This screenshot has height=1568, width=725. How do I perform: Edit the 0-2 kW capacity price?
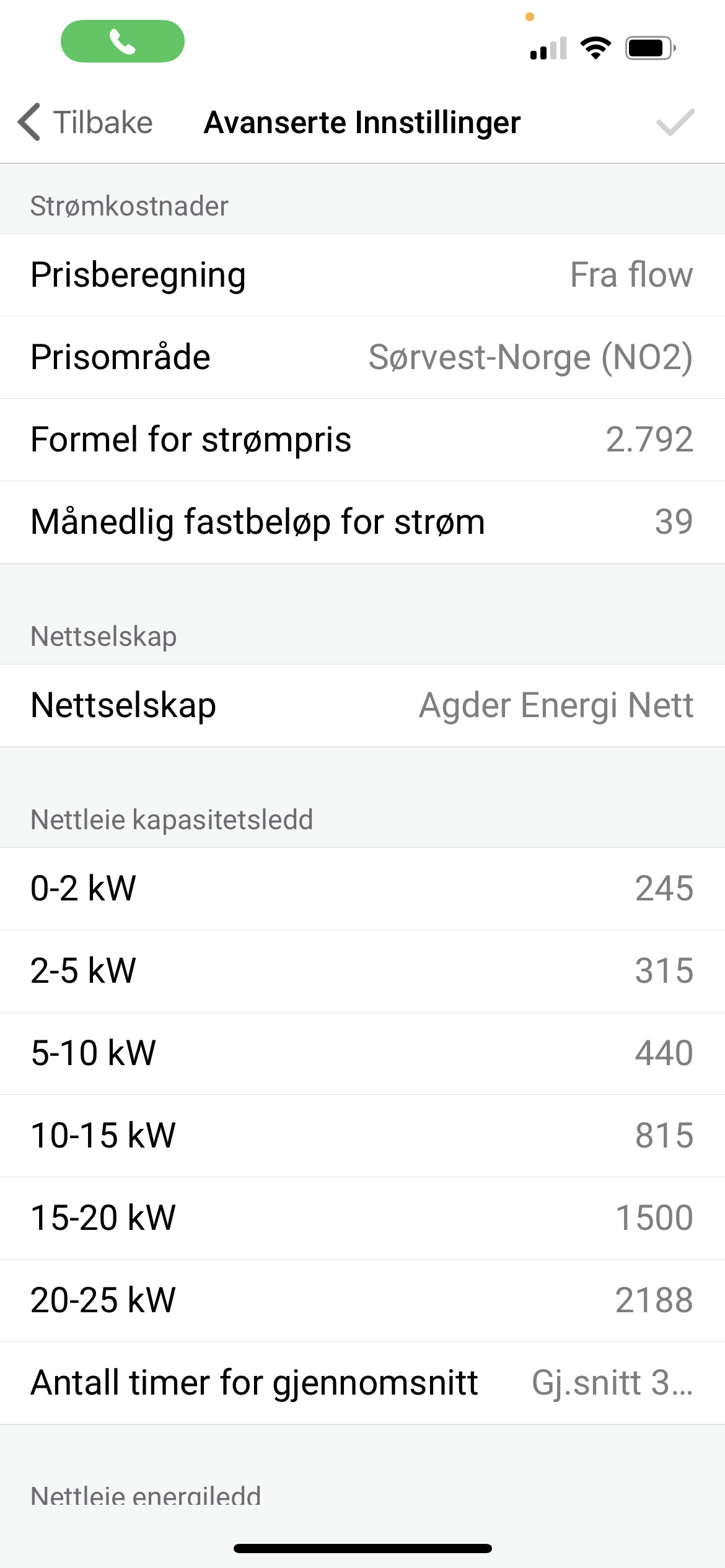point(362,889)
